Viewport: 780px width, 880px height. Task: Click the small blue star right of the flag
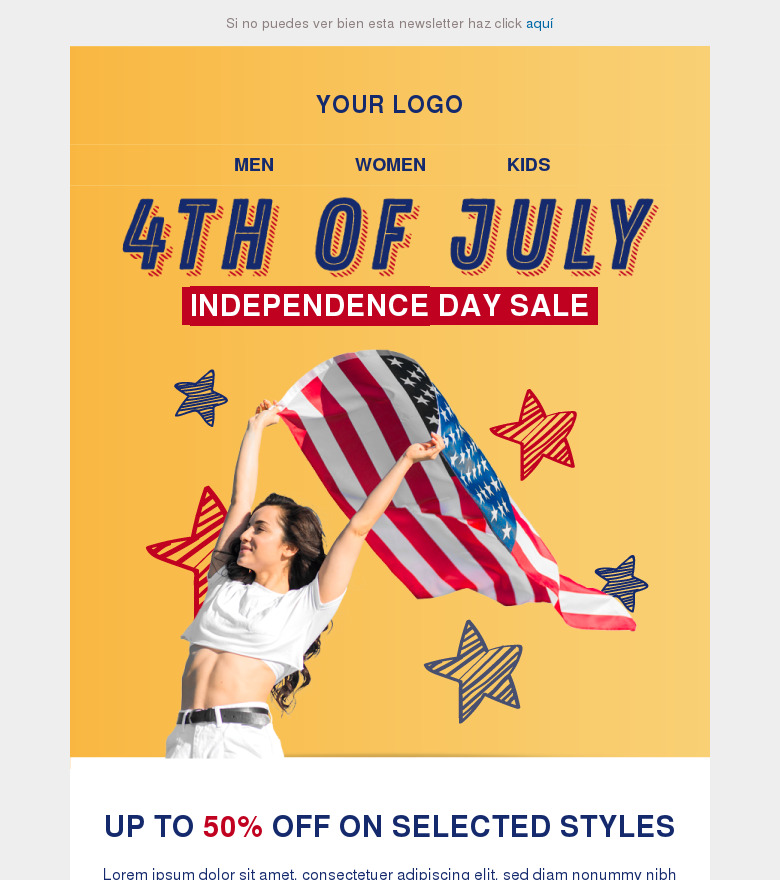621,580
